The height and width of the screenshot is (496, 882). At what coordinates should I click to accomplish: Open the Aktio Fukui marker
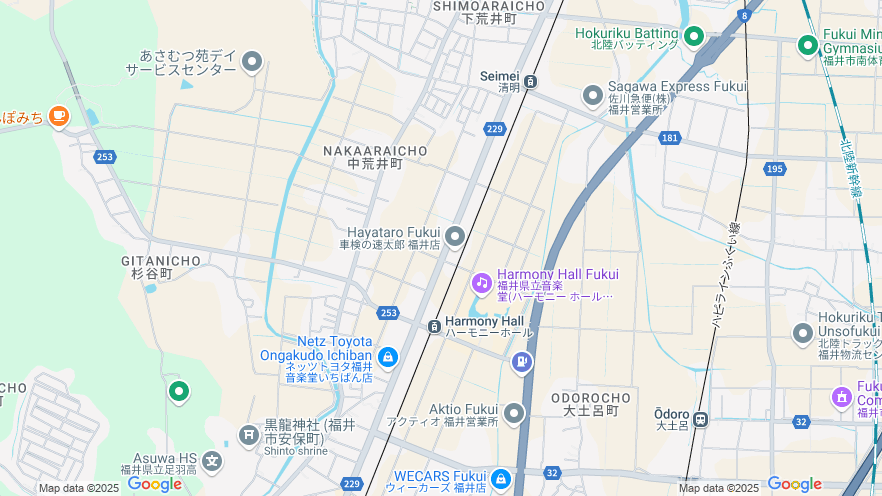click(514, 413)
